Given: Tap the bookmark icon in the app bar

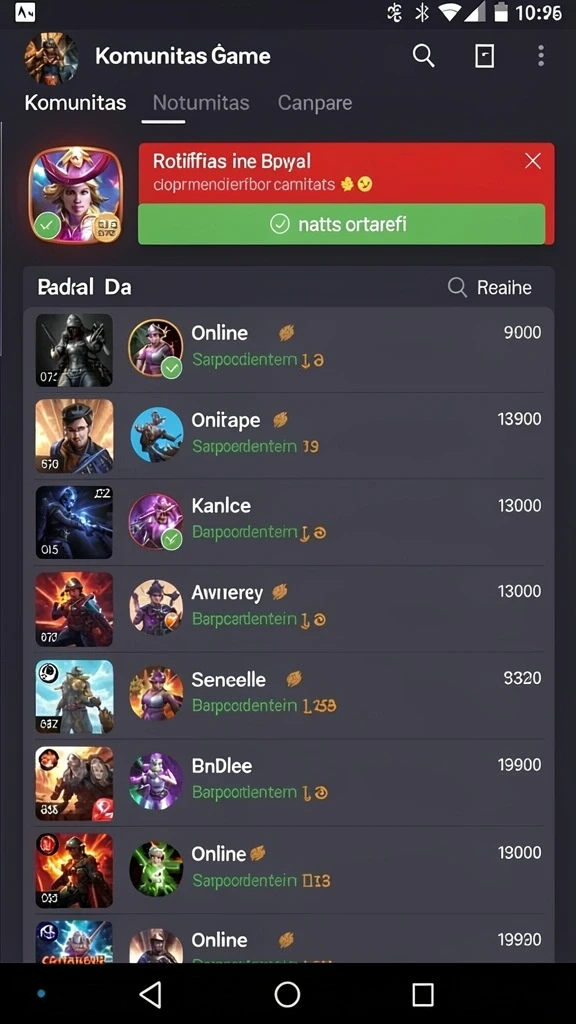Looking at the screenshot, I should (484, 56).
